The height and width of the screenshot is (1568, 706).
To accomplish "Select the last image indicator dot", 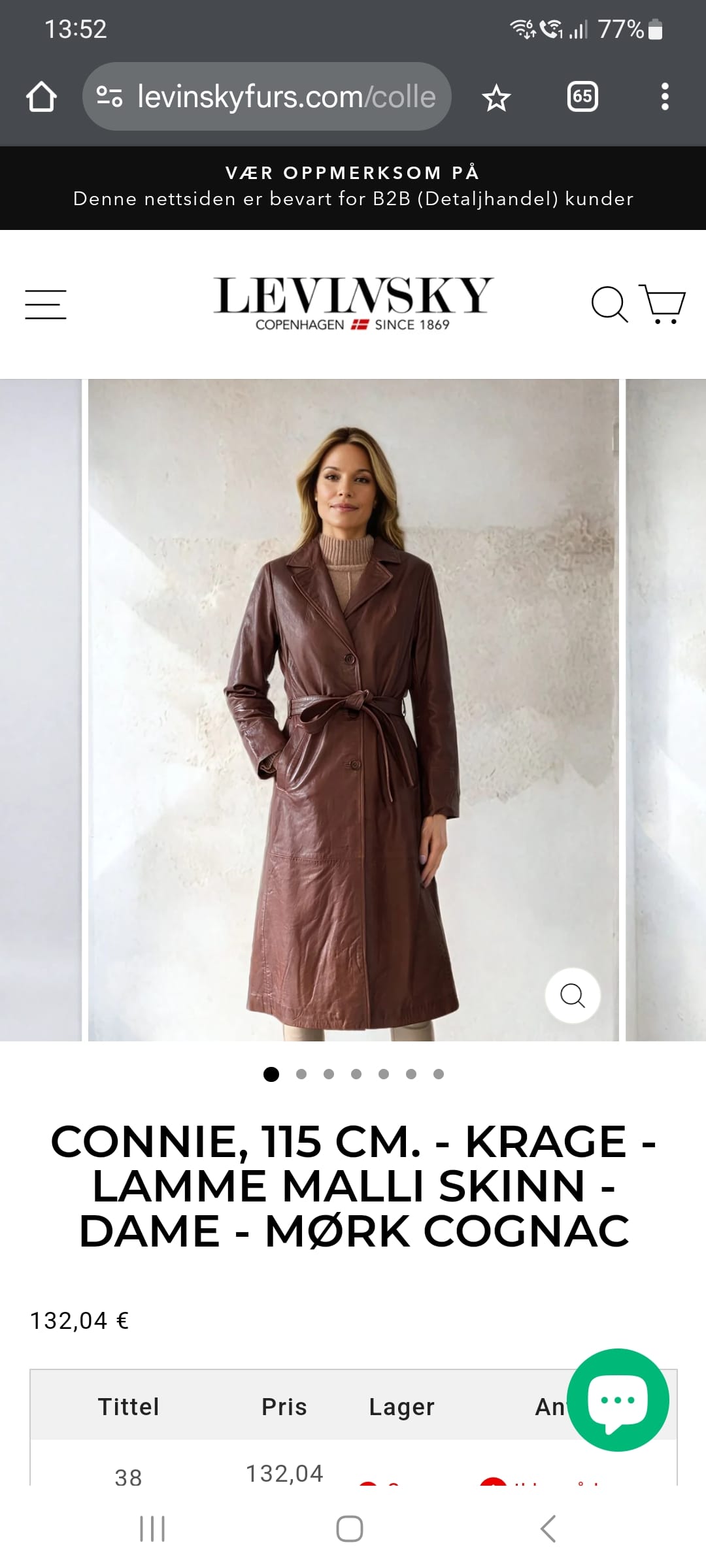I will coord(439,1074).
